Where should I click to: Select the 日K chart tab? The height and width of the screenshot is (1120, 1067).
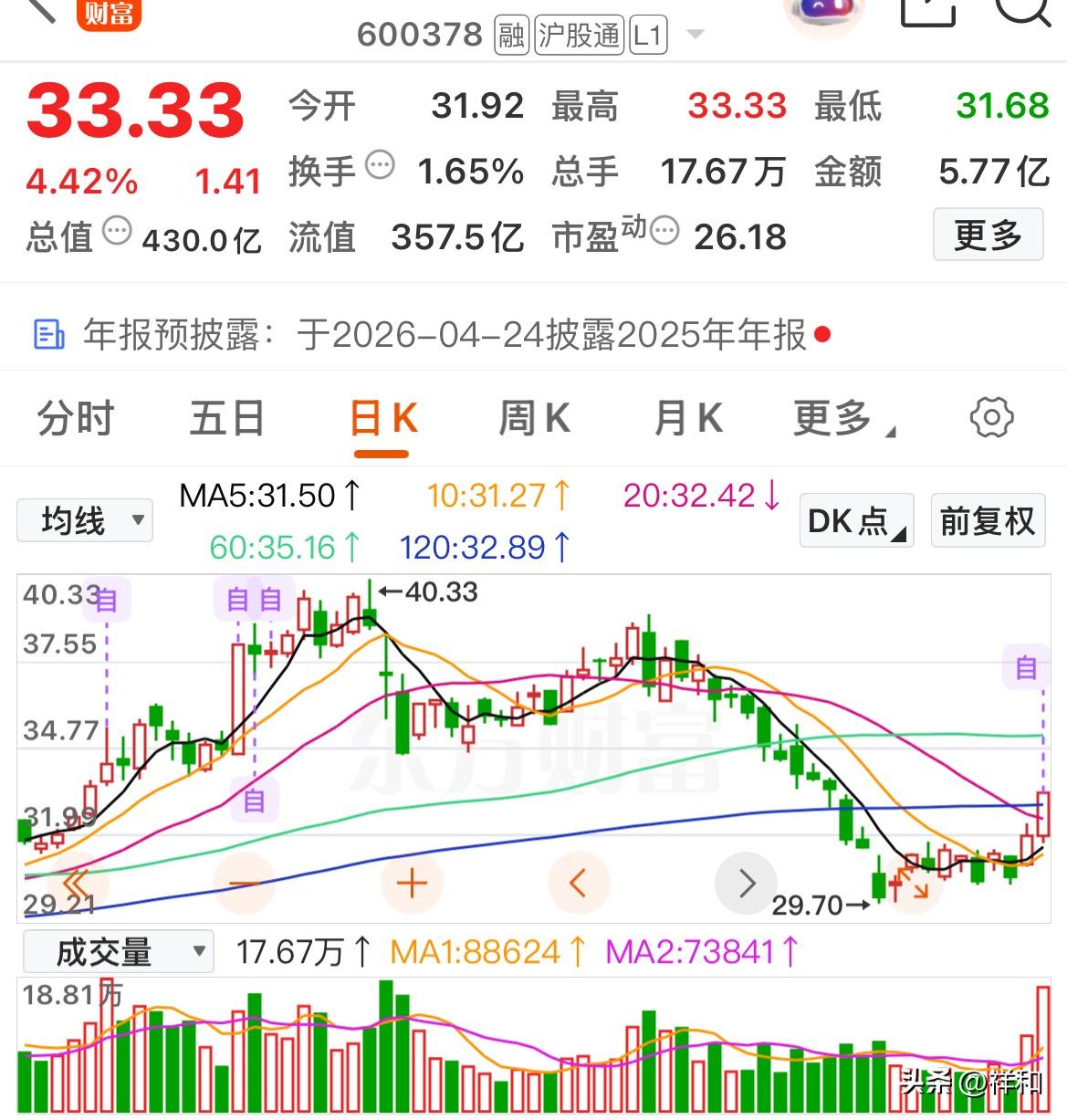[x=383, y=420]
